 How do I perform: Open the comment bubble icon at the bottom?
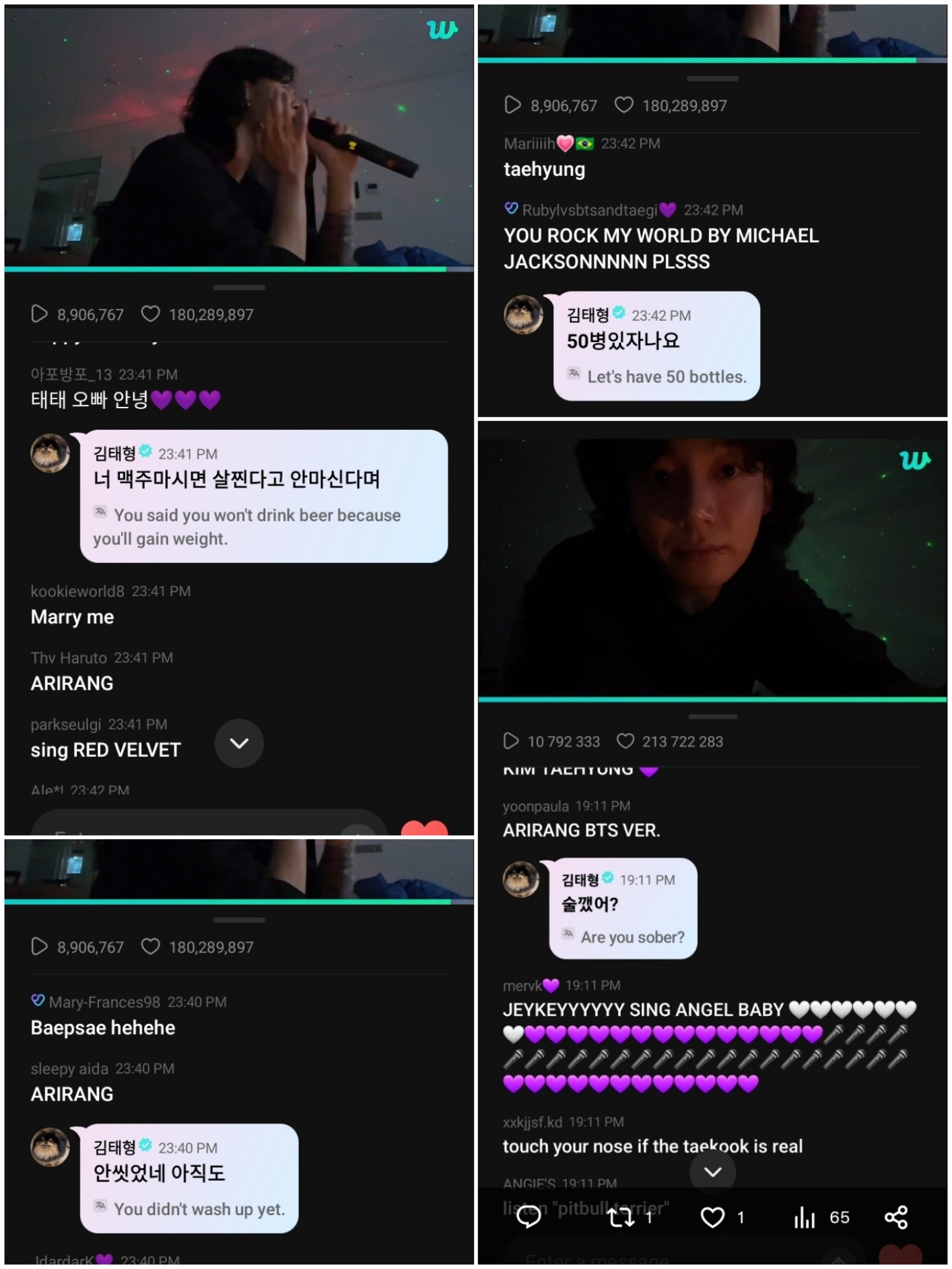coord(529,1218)
